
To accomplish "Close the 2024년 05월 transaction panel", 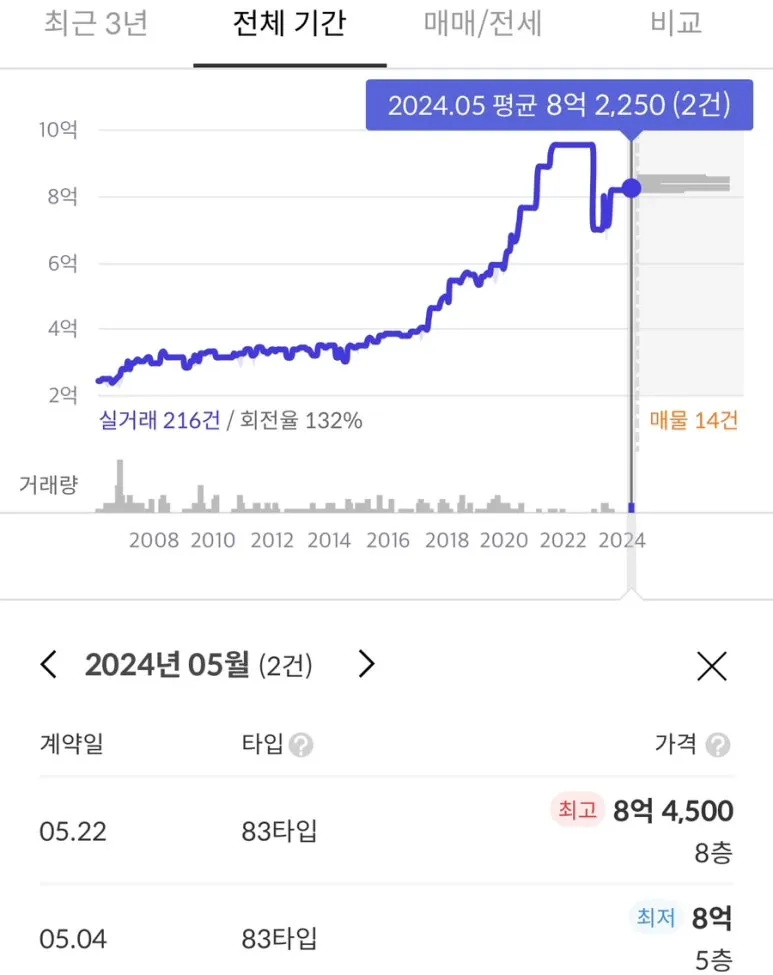I will pyautogui.click(x=711, y=665).
